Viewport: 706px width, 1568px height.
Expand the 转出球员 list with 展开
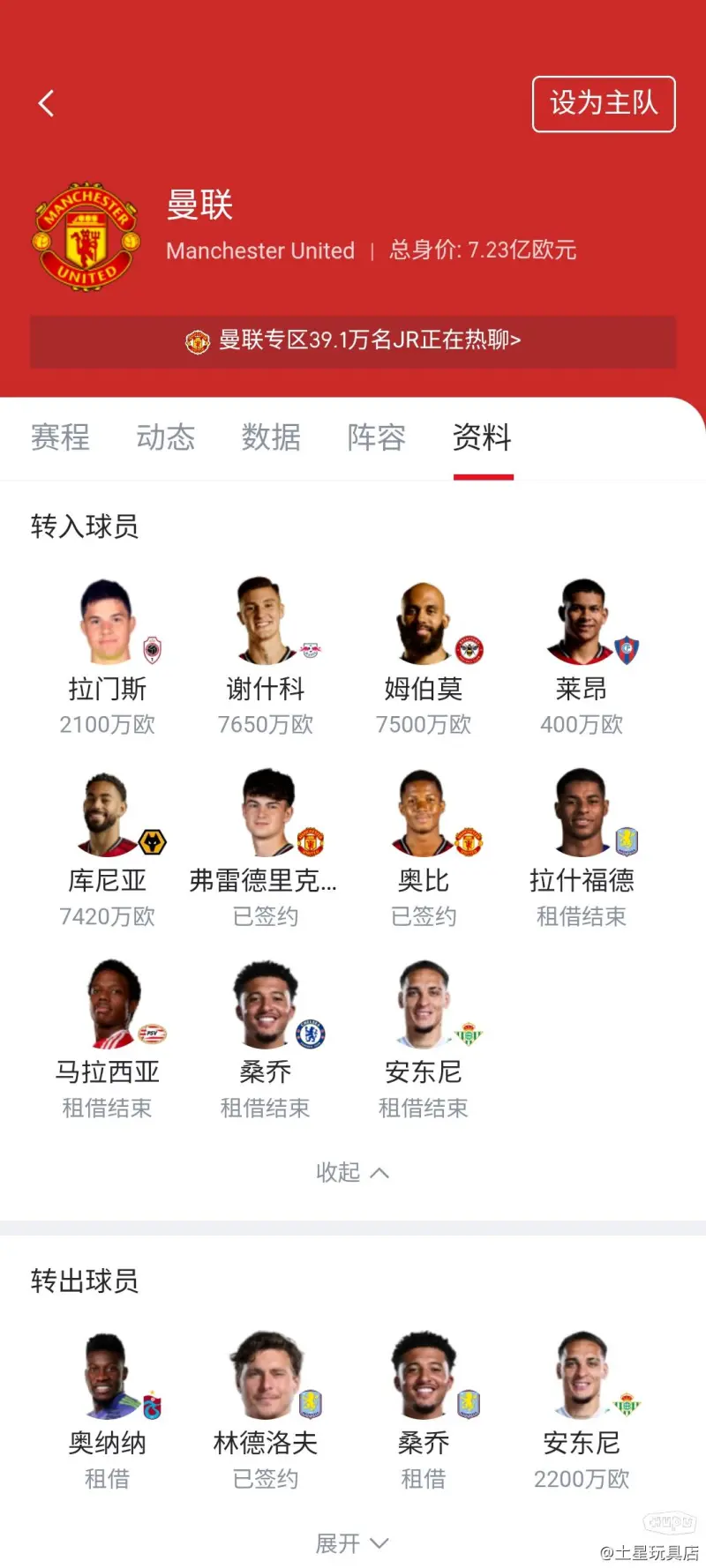point(352,1543)
